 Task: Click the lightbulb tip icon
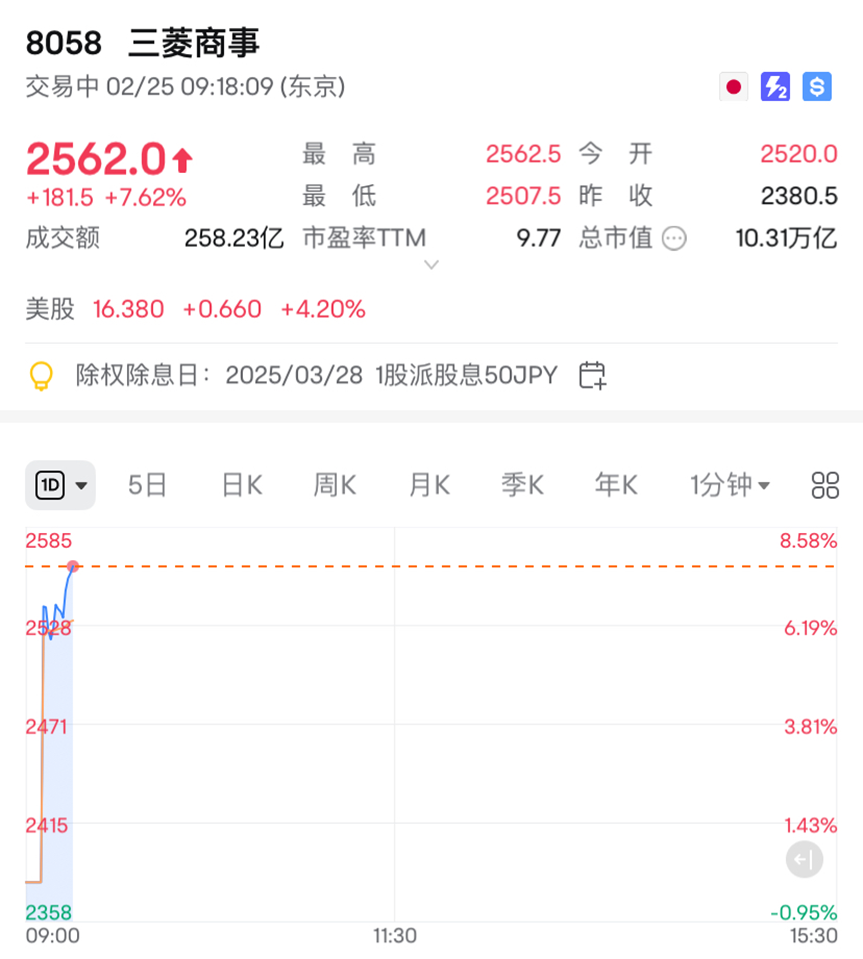[x=41, y=374]
